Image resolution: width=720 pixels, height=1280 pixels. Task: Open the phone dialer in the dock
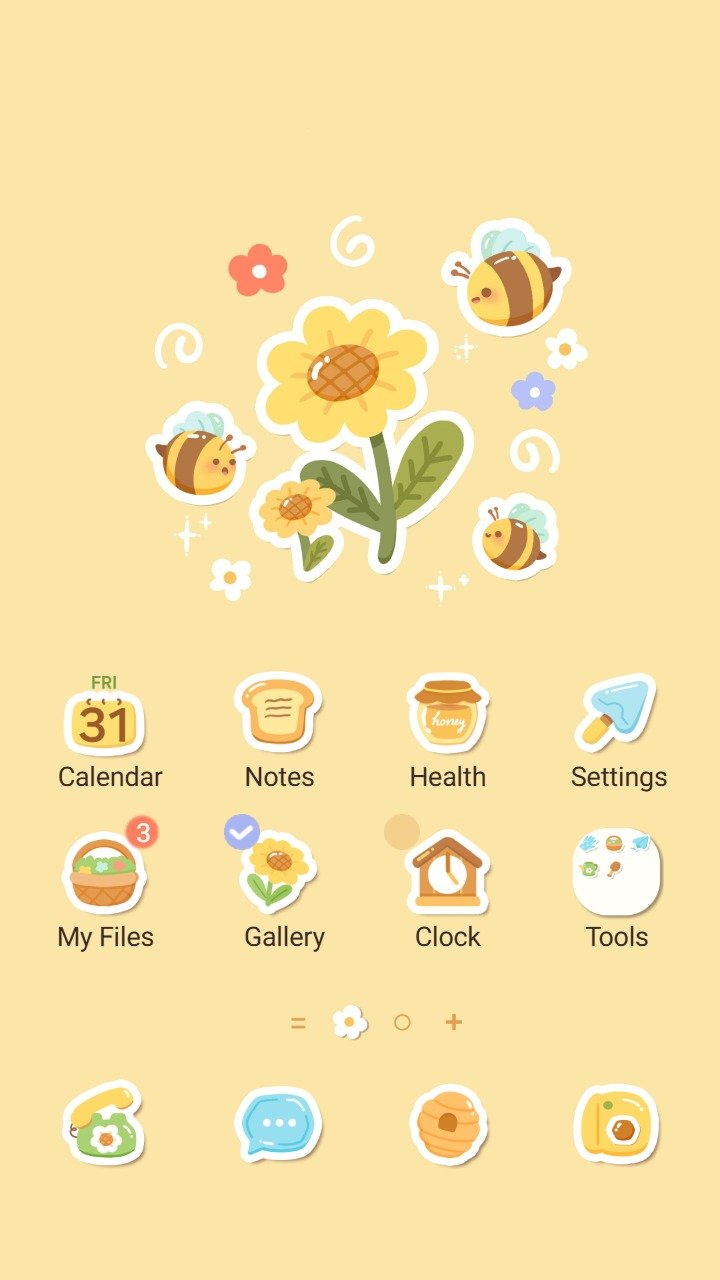pyautogui.click(x=104, y=1124)
